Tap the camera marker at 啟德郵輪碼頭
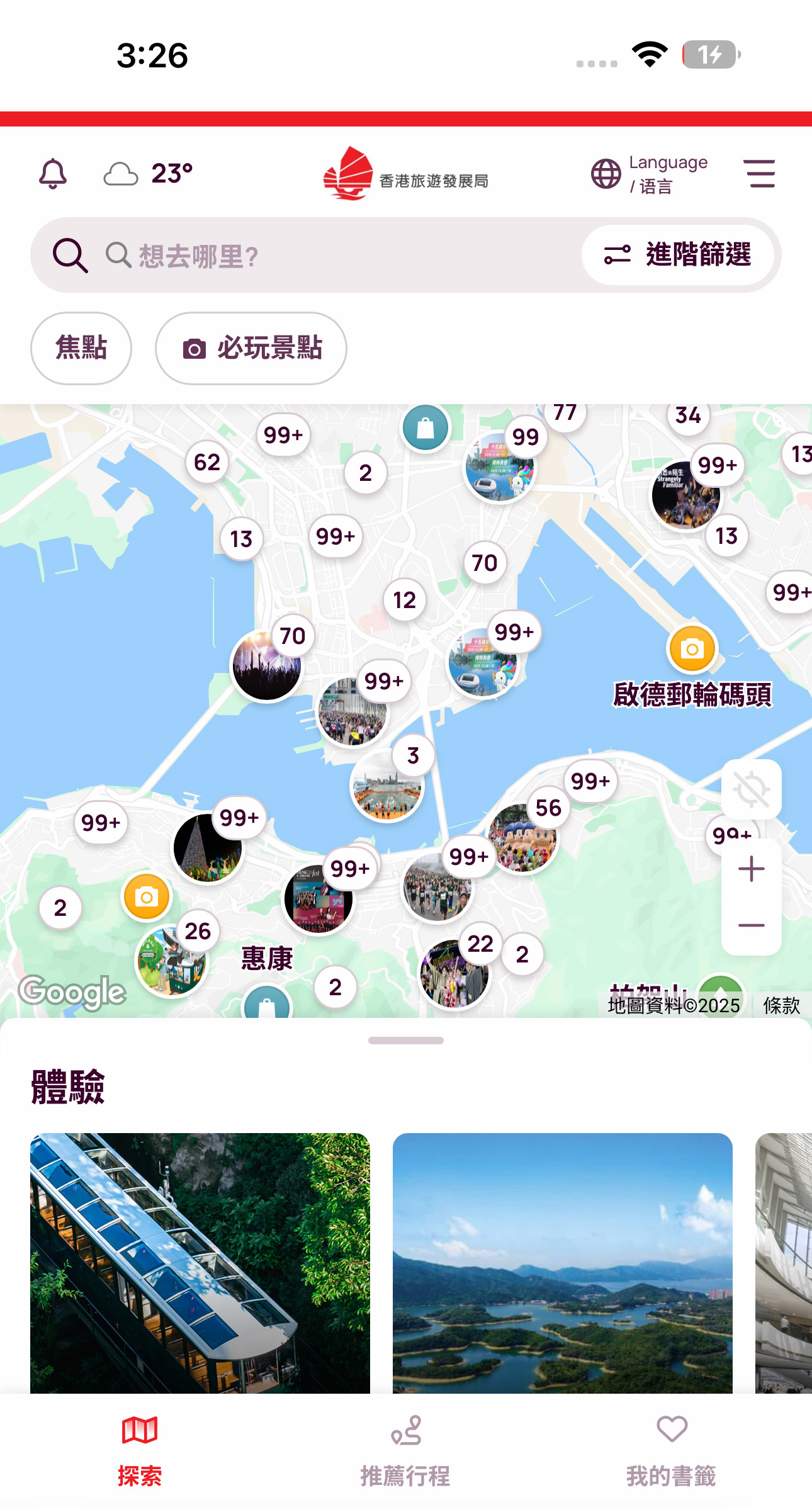This screenshot has width=812, height=1507. click(x=691, y=648)
